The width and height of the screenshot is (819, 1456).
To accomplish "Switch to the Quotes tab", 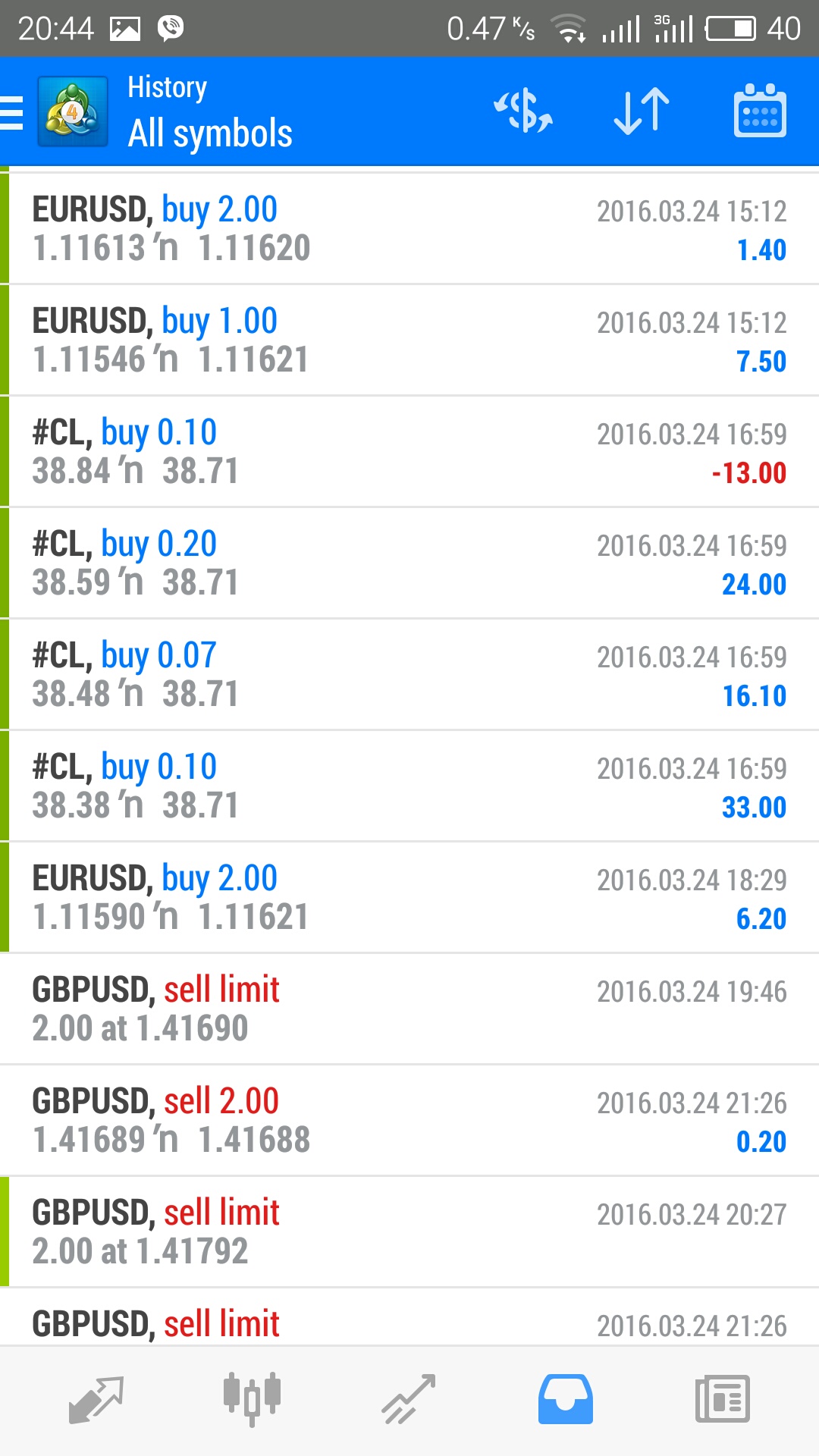I will click(96, 1400).
